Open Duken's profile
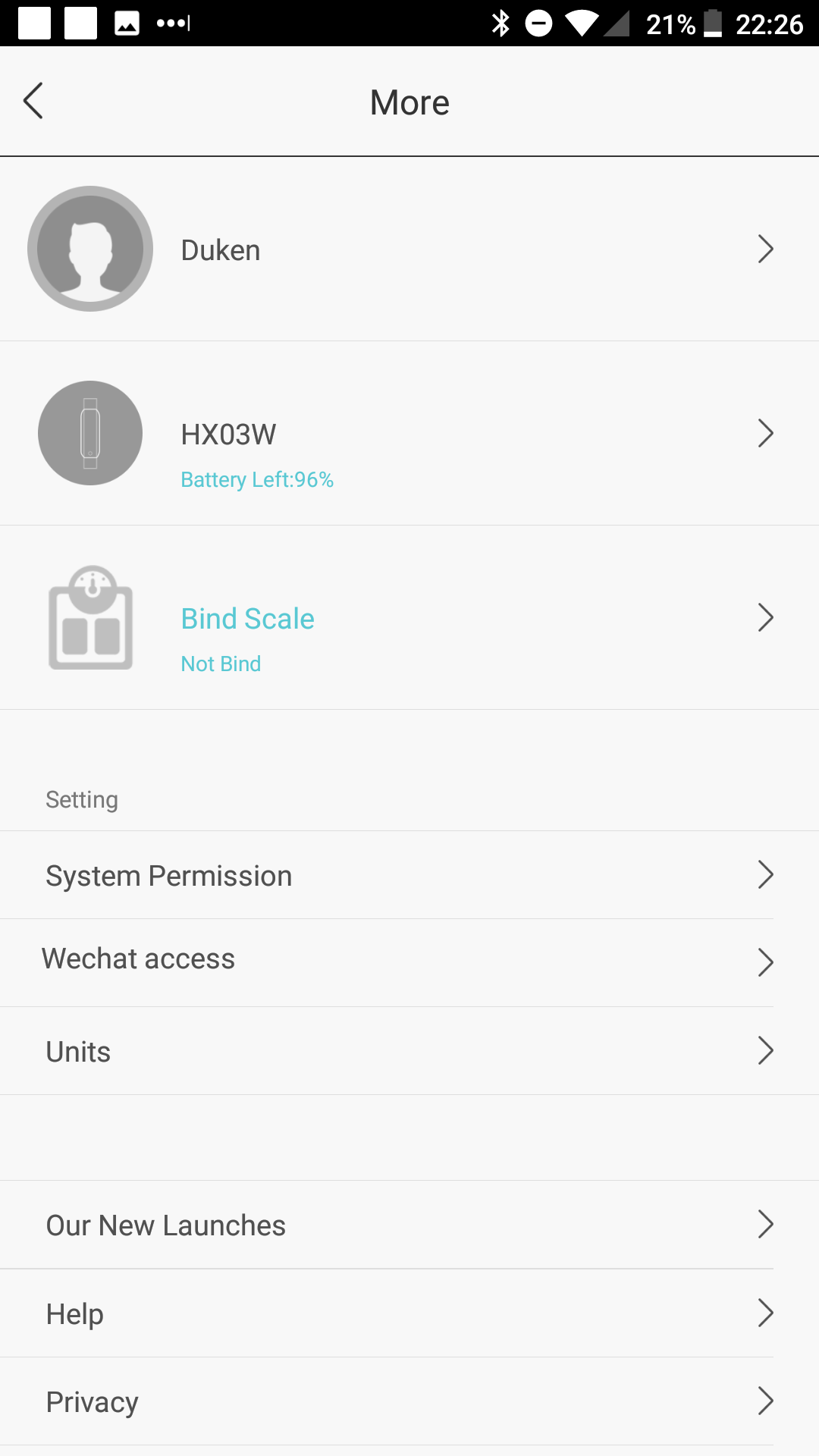 409,249
